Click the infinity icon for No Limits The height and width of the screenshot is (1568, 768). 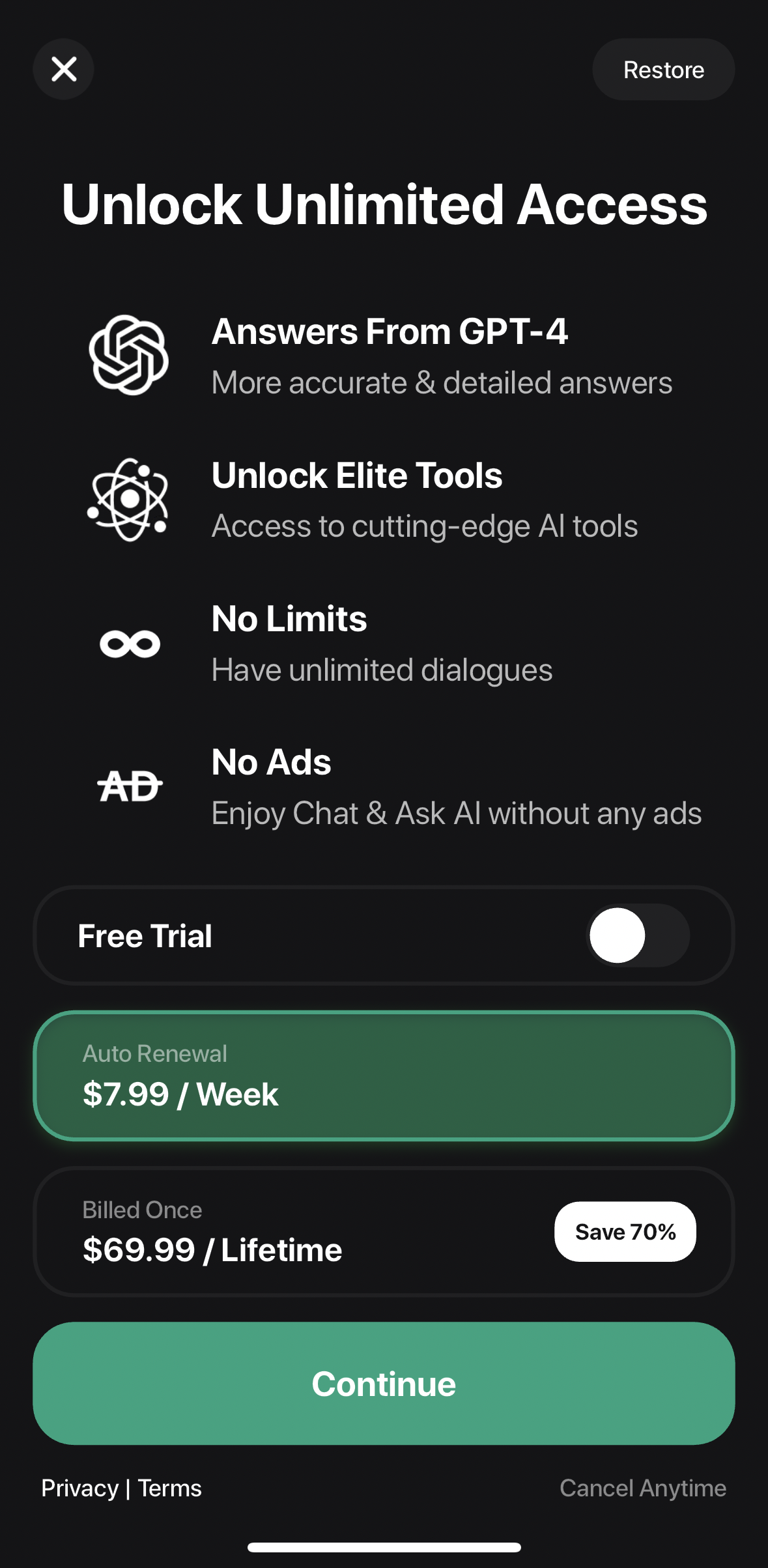(129, 642)
